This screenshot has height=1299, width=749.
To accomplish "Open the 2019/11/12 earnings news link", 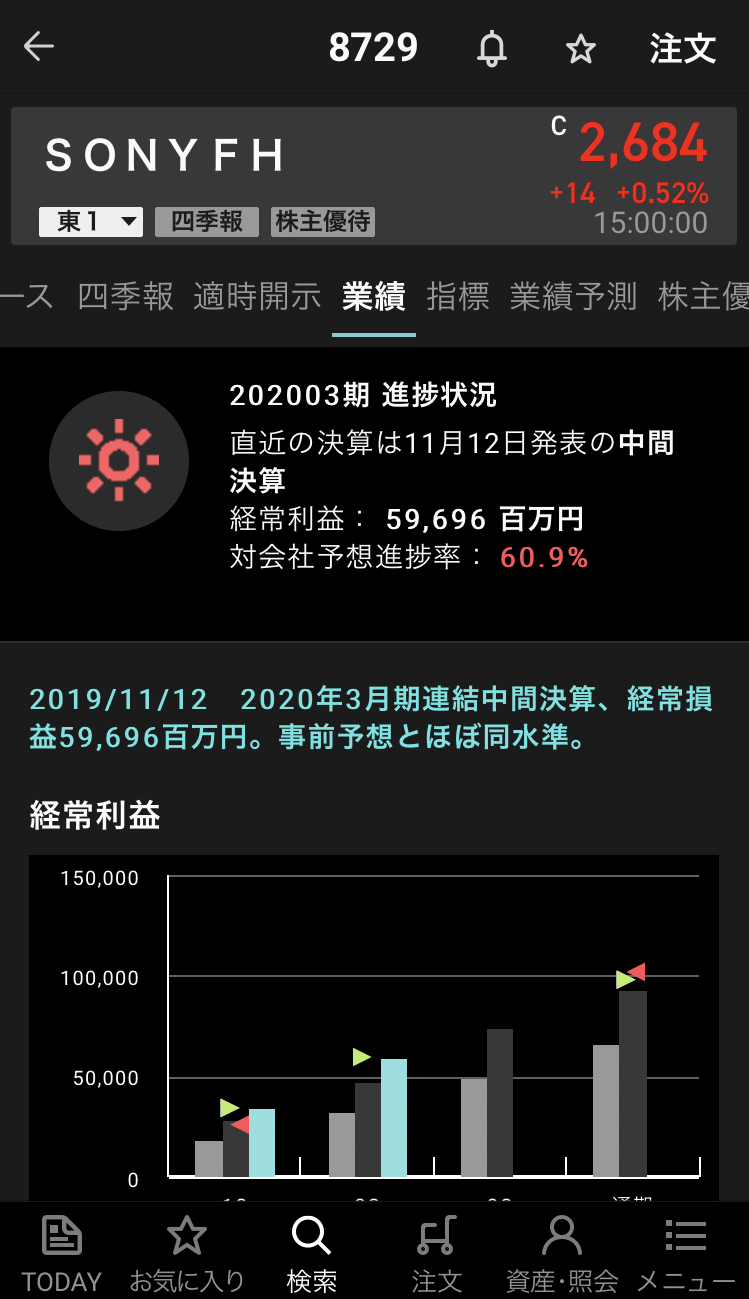I will (371, 718).
